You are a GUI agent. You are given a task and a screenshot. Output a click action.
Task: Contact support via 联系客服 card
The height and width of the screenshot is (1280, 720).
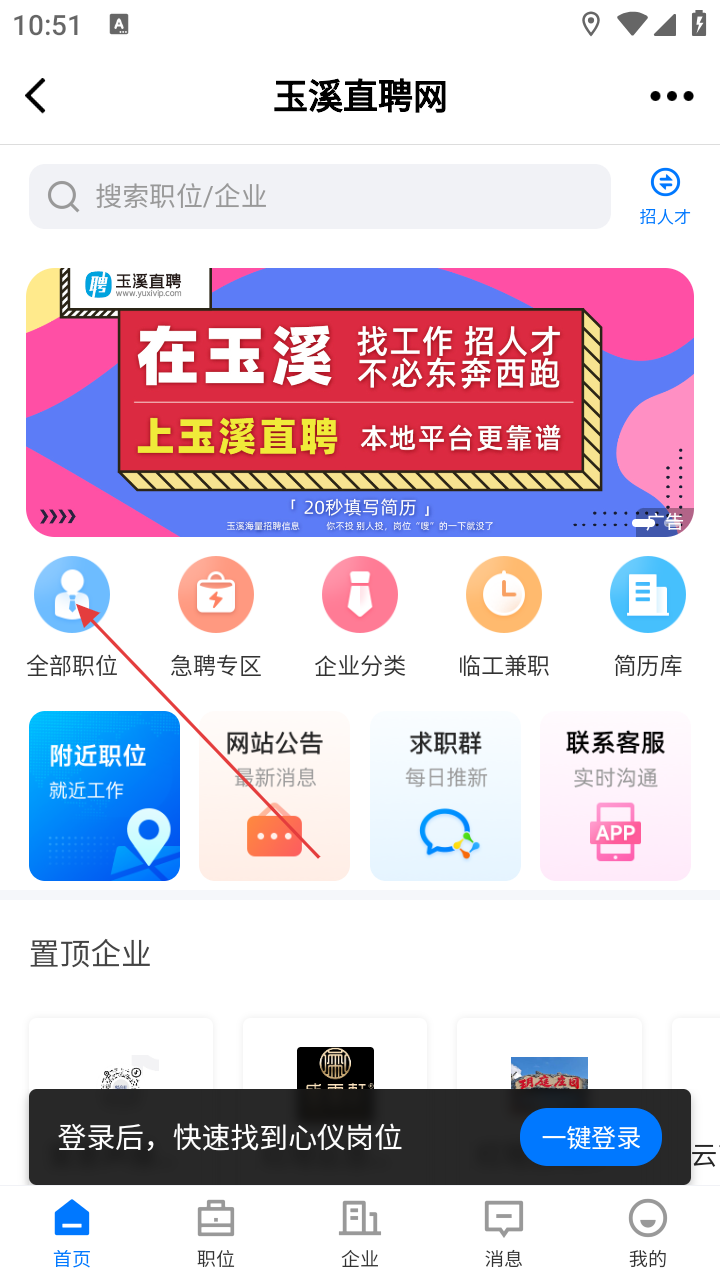click(616, 796)
